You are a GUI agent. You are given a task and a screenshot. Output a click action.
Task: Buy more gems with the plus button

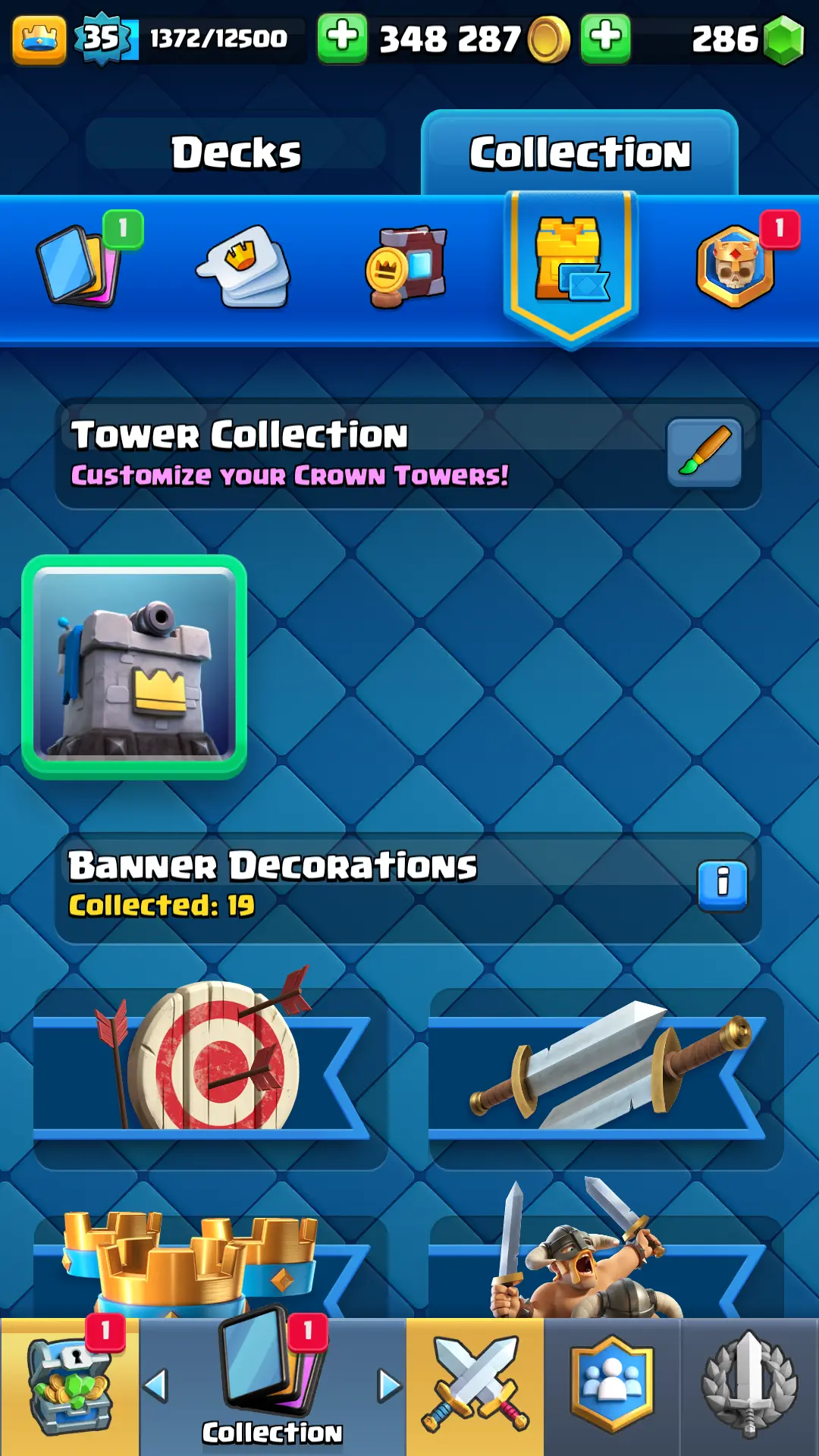pyautogui.click(x=605, y=38)
